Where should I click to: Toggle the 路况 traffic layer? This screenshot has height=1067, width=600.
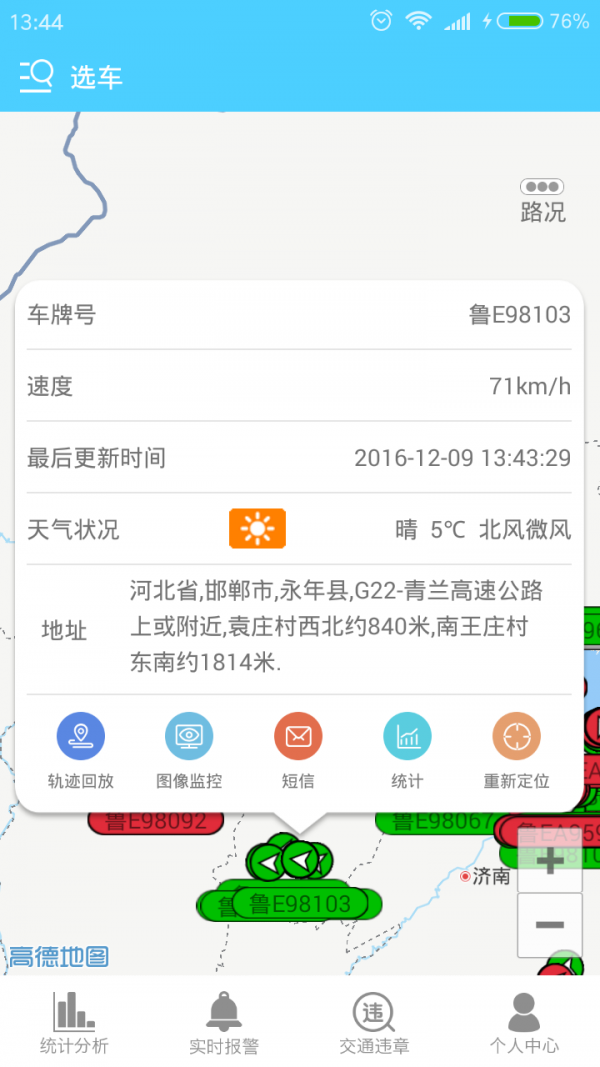point(542,198)
